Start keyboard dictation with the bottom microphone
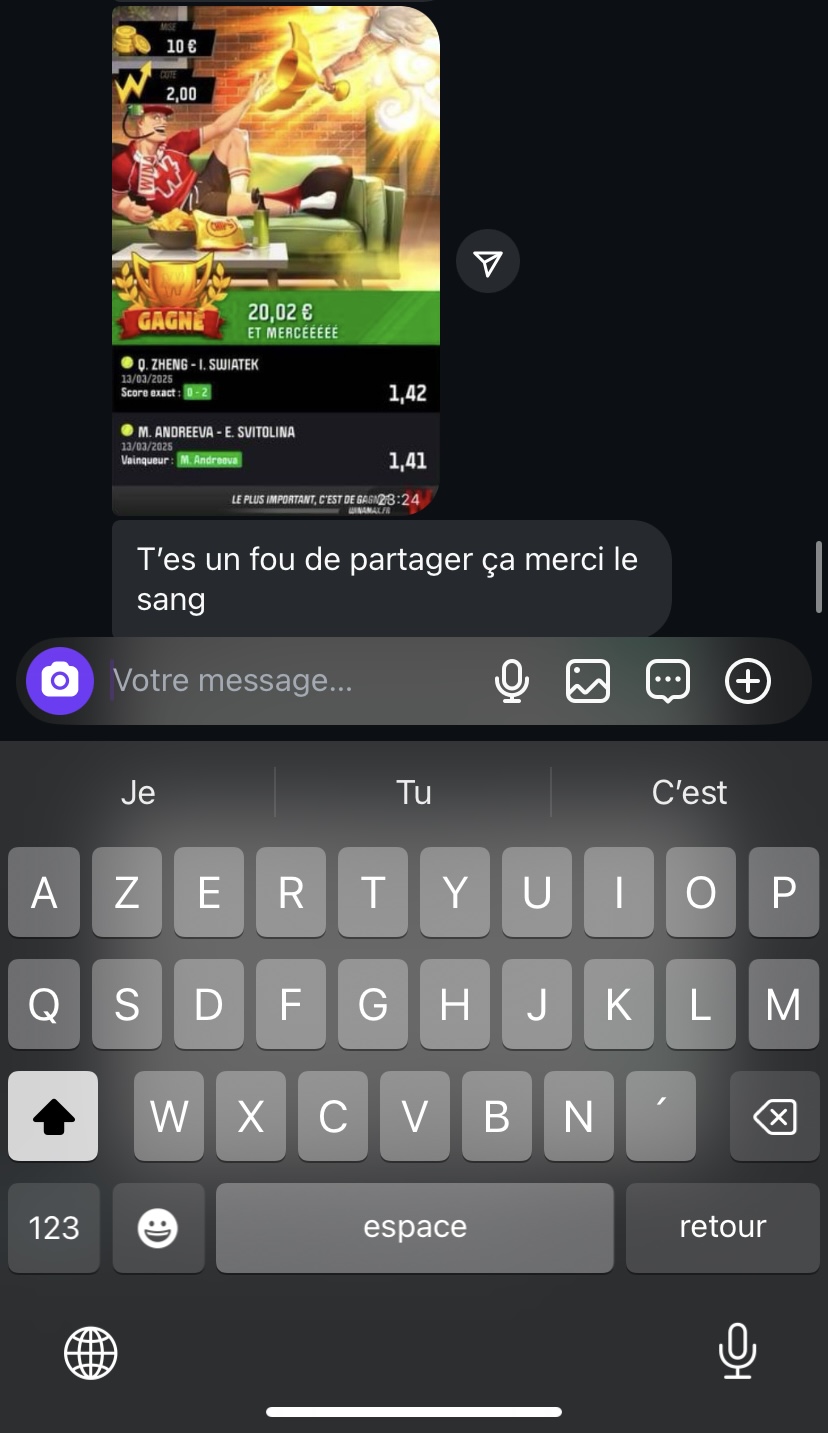 [737, 1351]
